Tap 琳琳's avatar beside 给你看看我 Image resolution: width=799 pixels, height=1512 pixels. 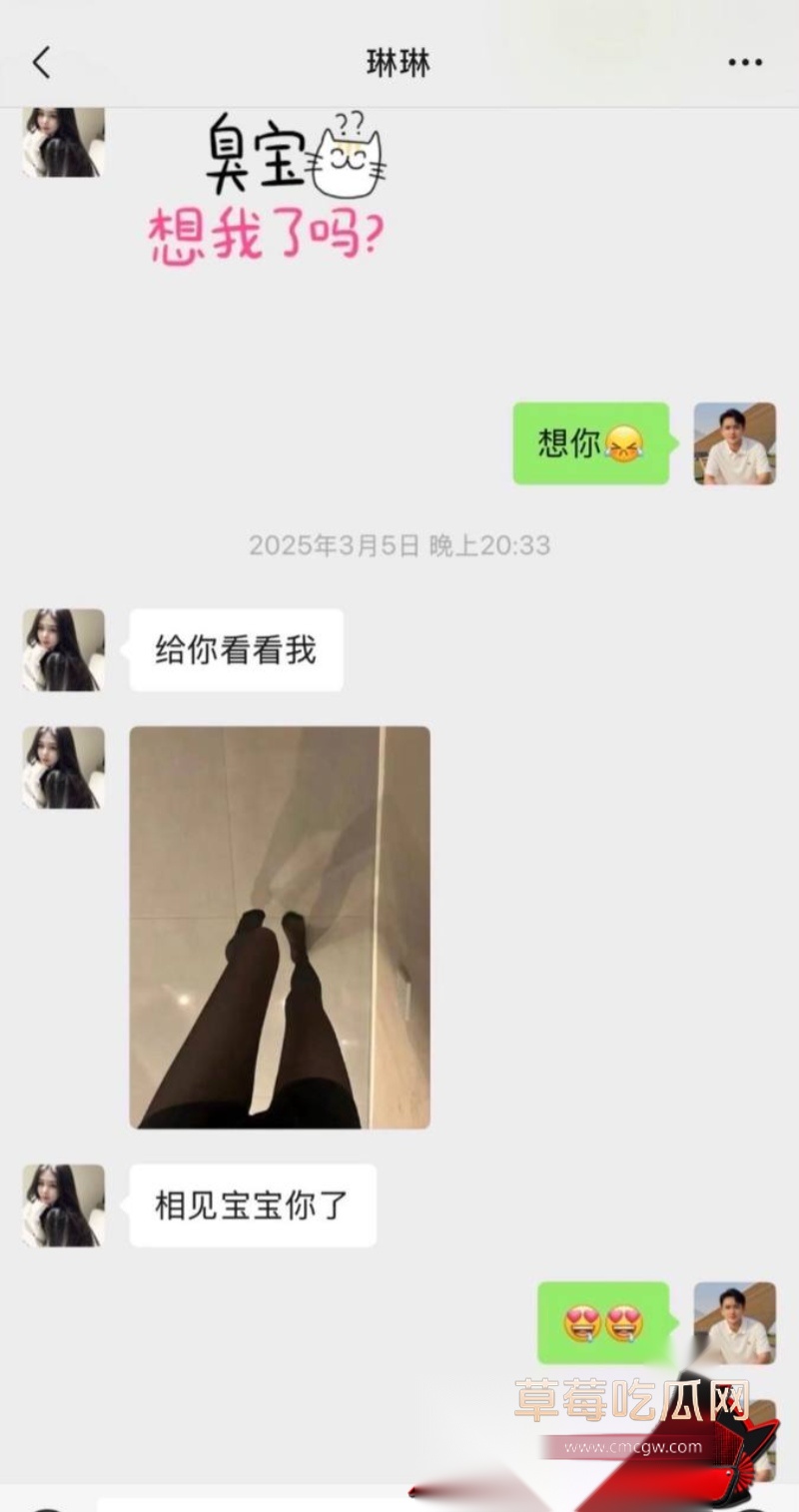coord(64,650)
